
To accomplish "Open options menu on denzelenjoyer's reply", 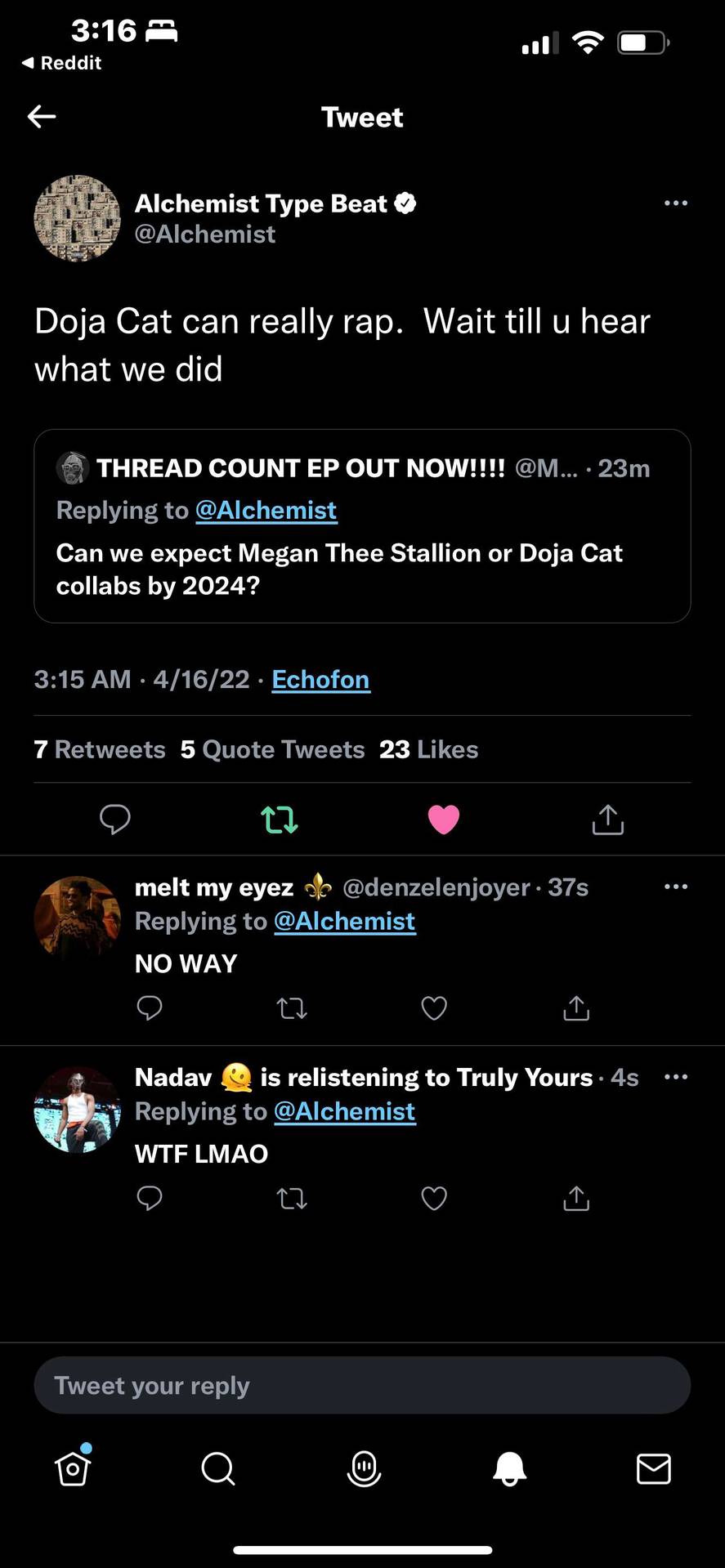I will click(x=676, y=887).
